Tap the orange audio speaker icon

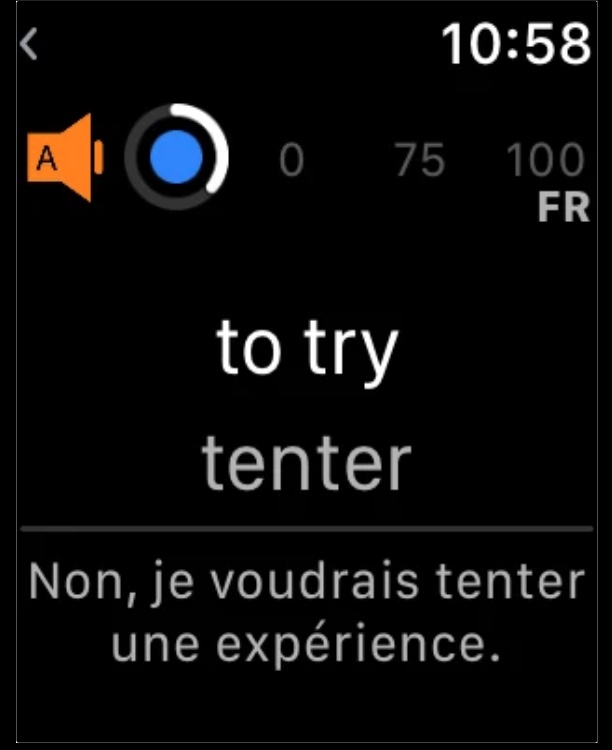pyautogui.click(x=65, y=157)
